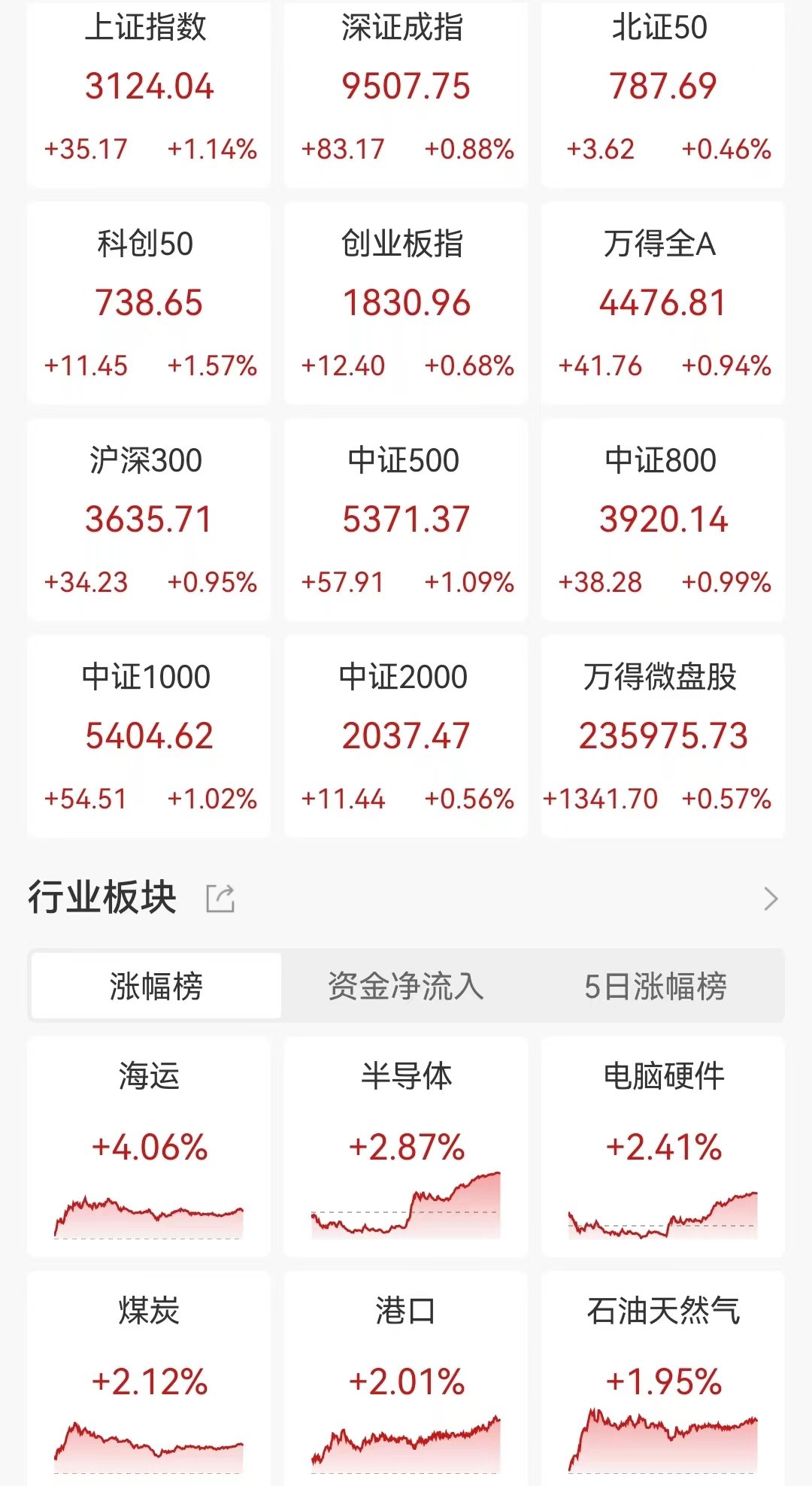View the 北证50 index card
812x1486 pixels.
[663, 93]
